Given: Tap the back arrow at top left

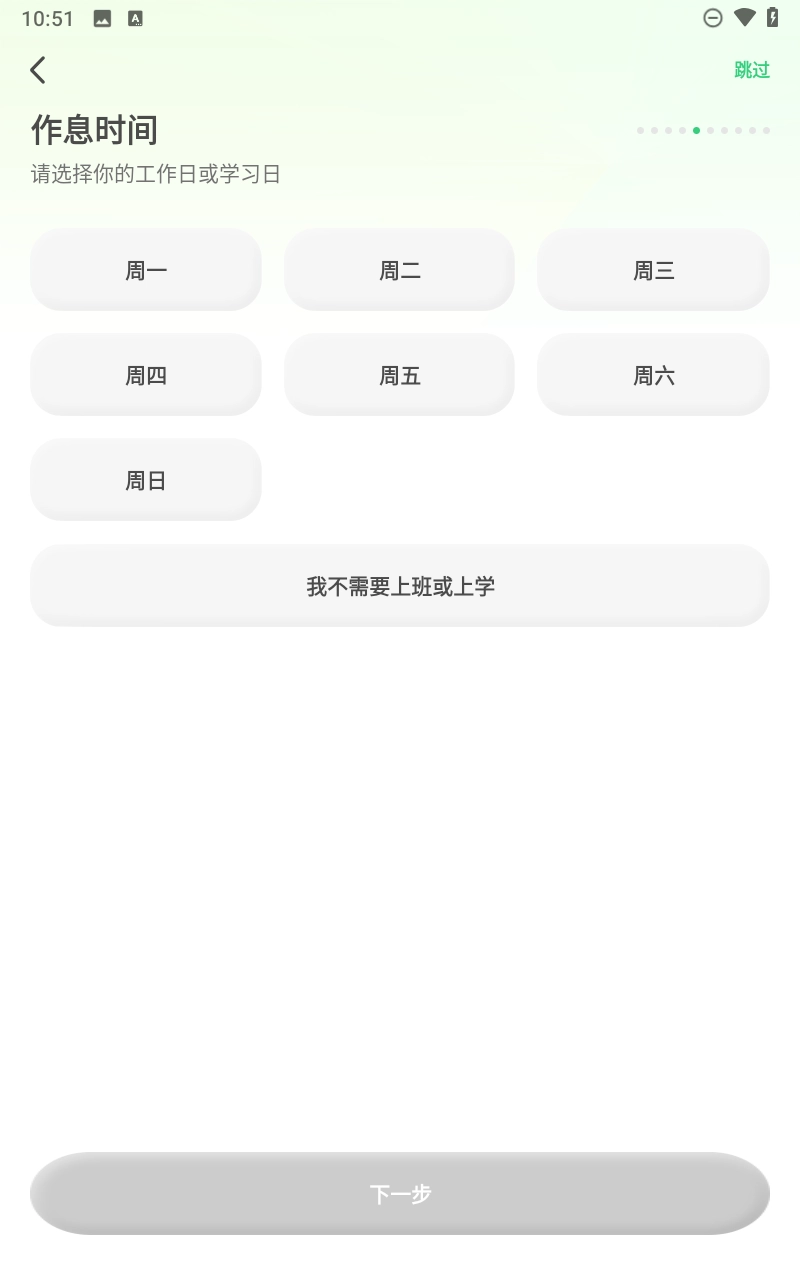Looking at the screenshot, I should pyautogui.click(x=37, y=70).
